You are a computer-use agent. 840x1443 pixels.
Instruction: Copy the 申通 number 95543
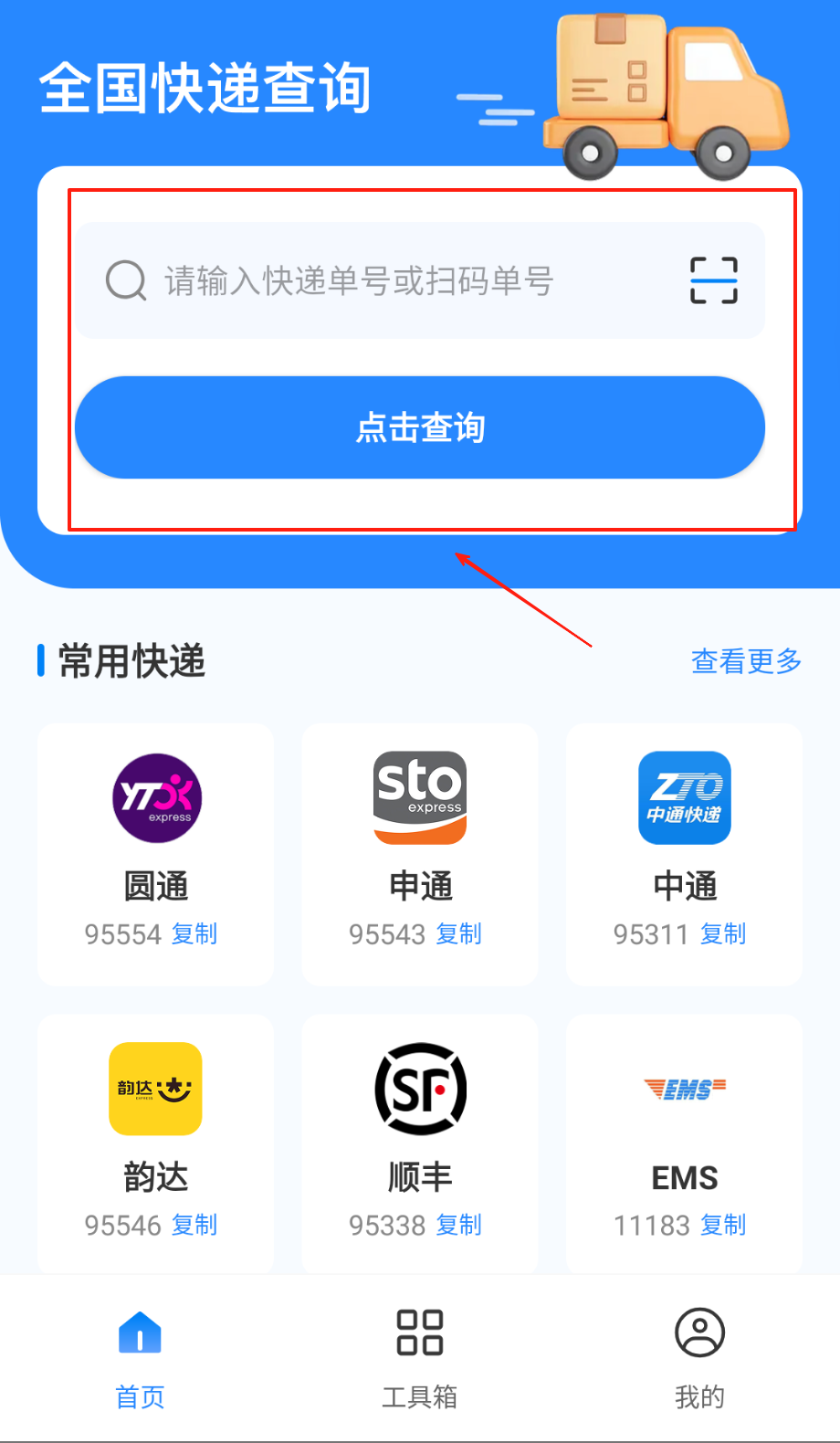459,933
